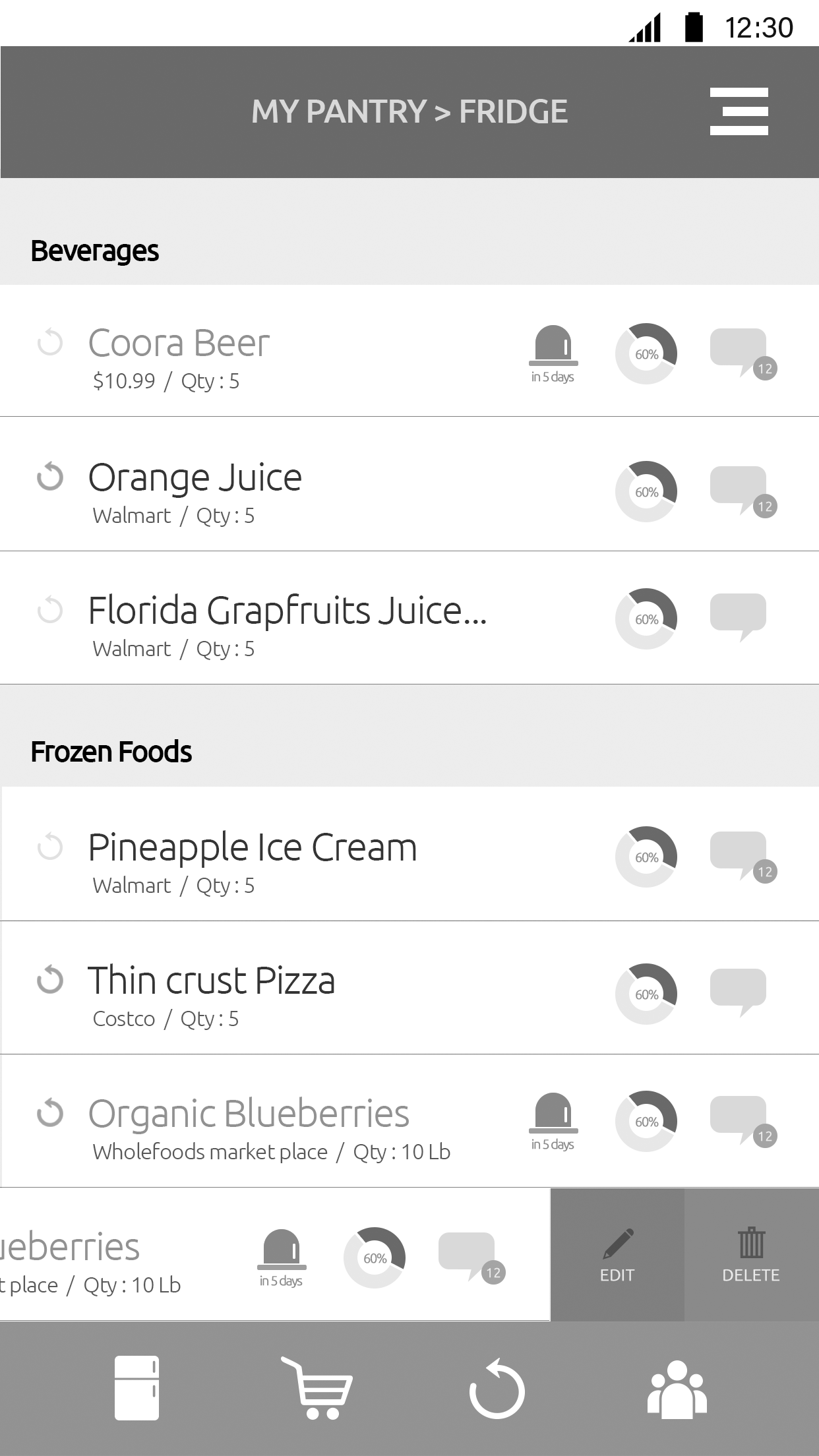819x1456 pixels.
Task: Tap the refresh icon beside Thin crust Pizza
Action: pos(50,979)
